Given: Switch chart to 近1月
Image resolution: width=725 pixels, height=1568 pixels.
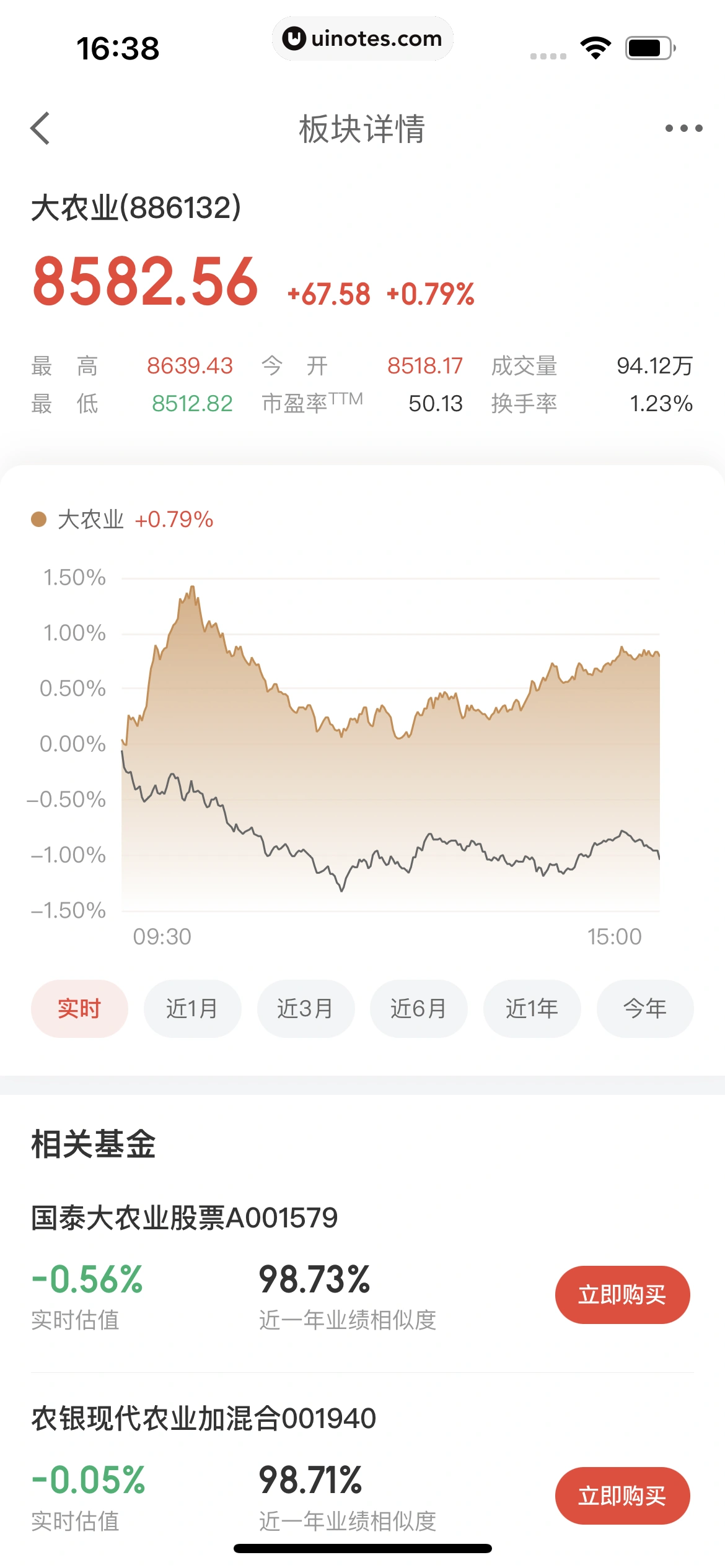Looking at the screenshot, I should 192,1008.
